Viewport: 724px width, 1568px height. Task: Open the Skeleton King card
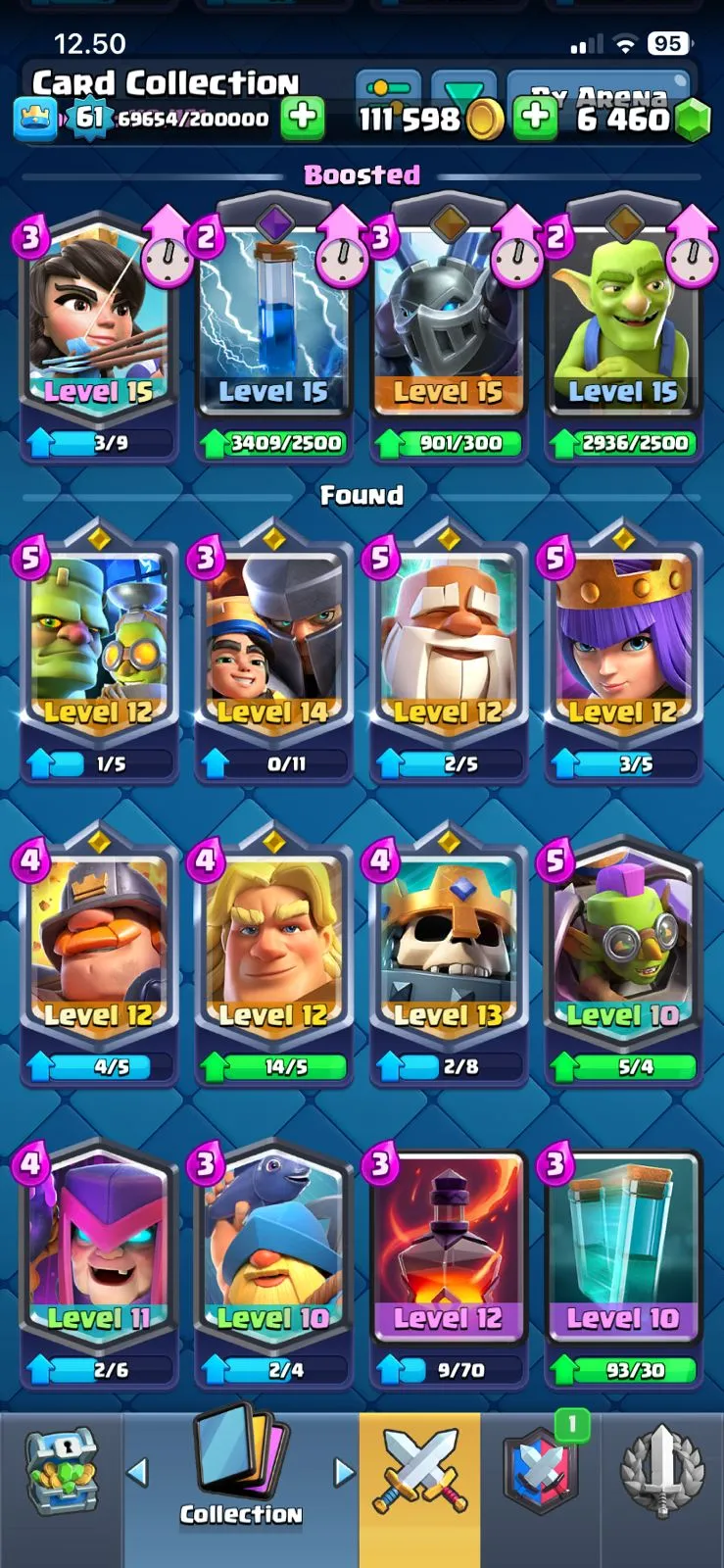pos(448,951)
